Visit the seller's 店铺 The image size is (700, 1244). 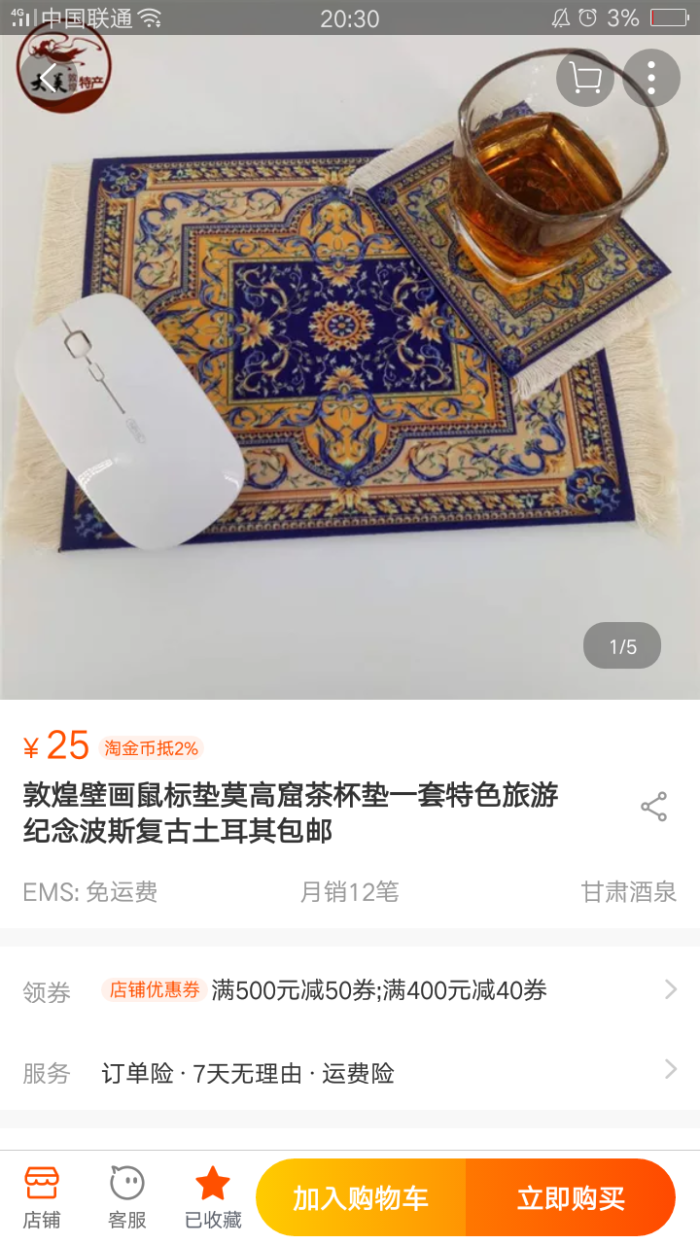pos(42,1197)
